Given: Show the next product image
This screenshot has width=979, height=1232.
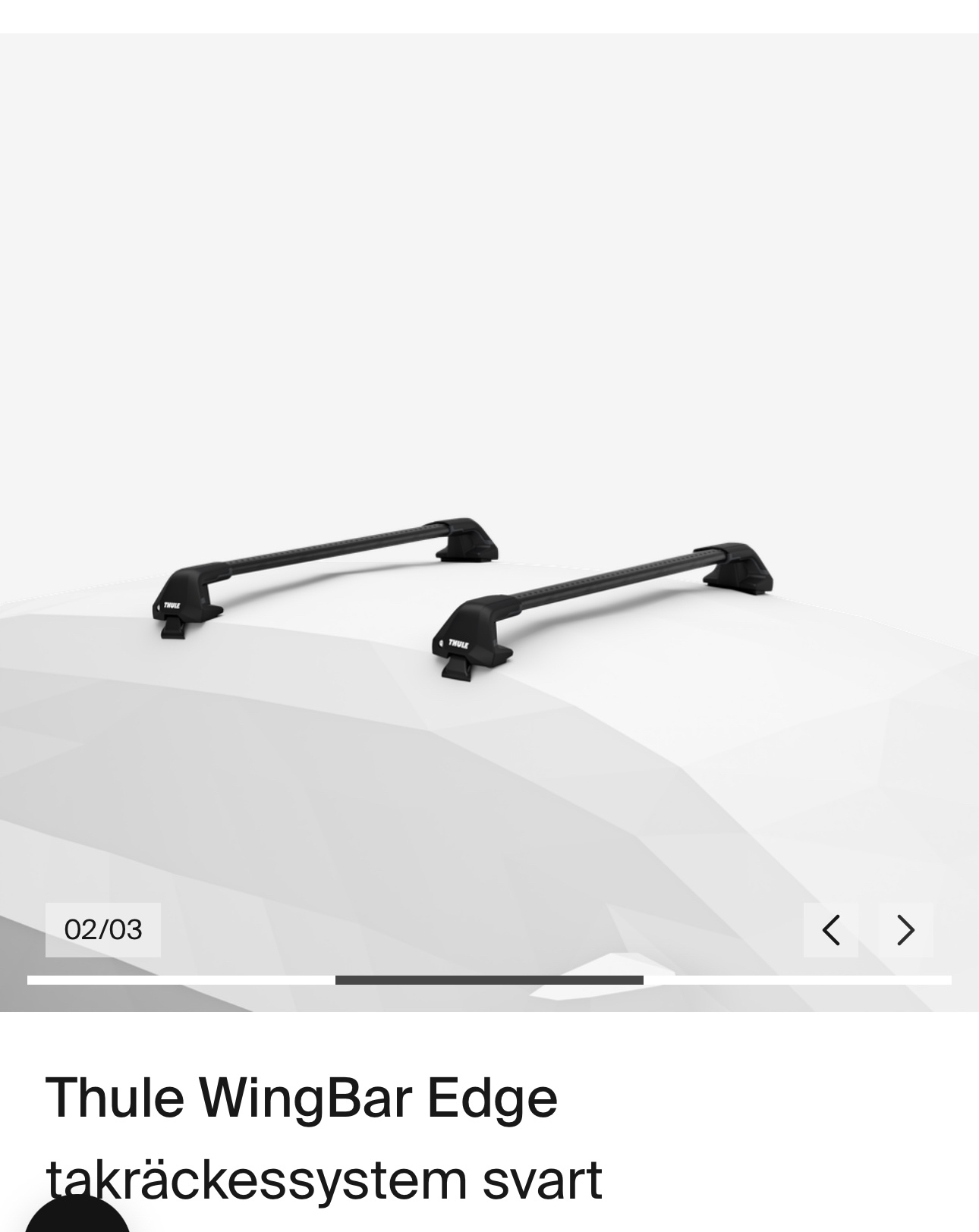Looking at the screenshot, I should [x=905, y=930].
